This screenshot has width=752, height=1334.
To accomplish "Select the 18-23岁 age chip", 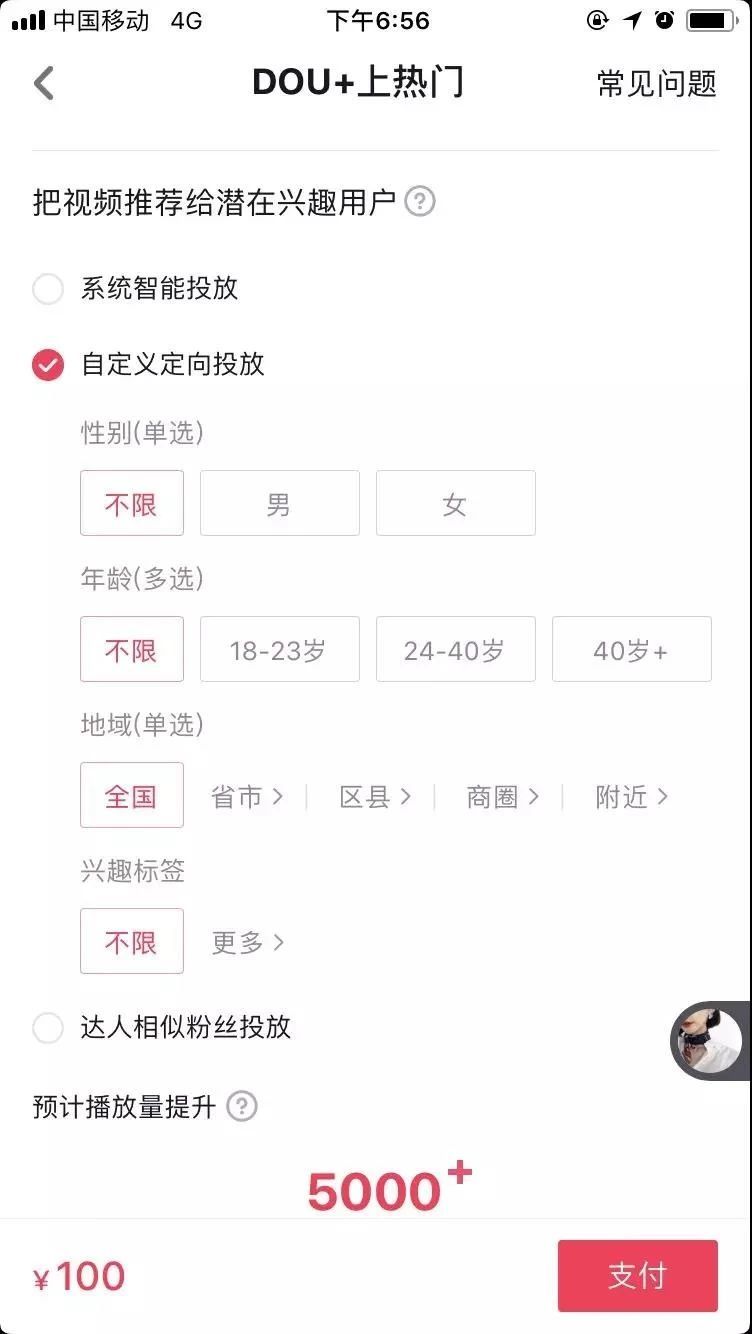I will coord(279,650).
